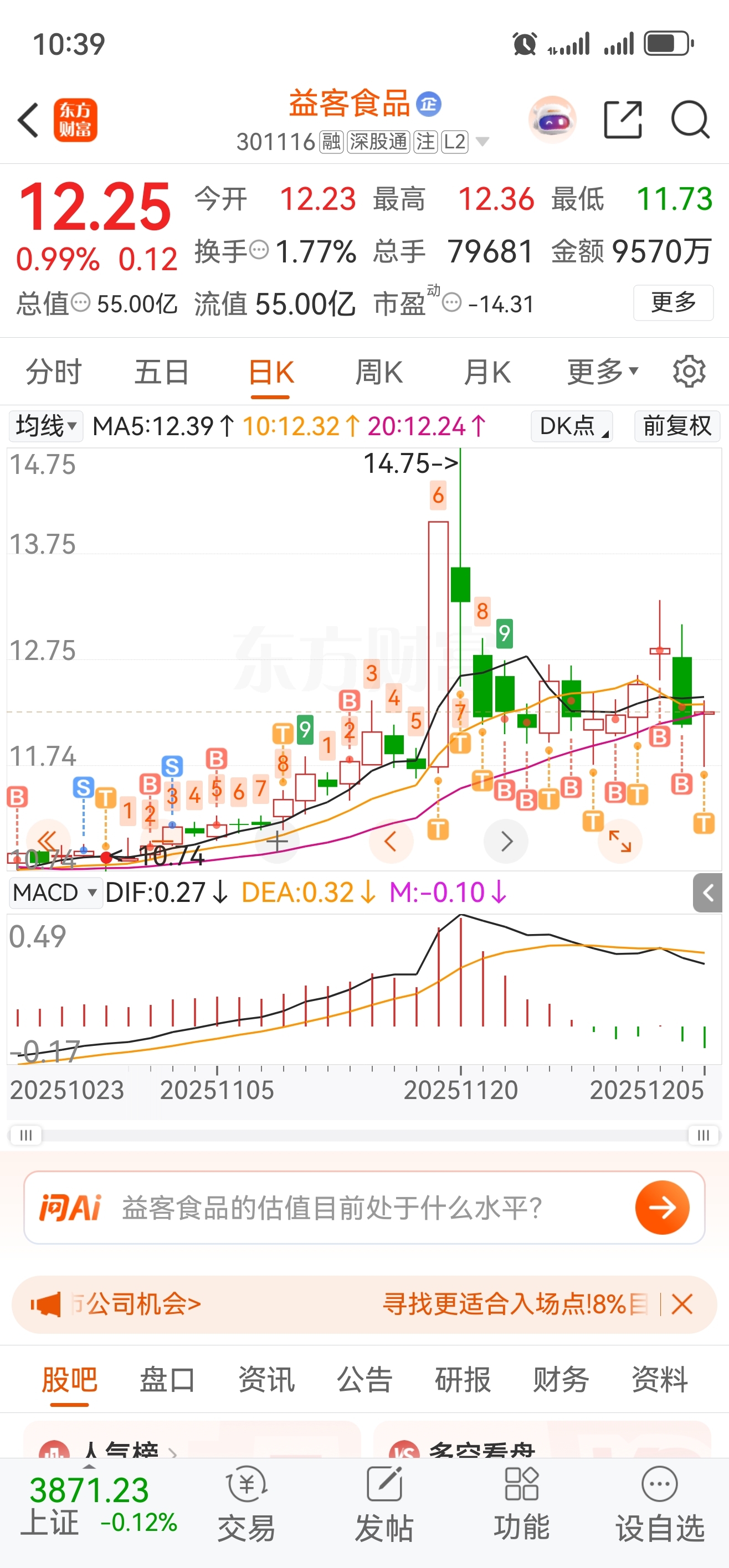Switch to the 五日 chart tab
The image size is (729, 1568).
[x=161, y=372]
